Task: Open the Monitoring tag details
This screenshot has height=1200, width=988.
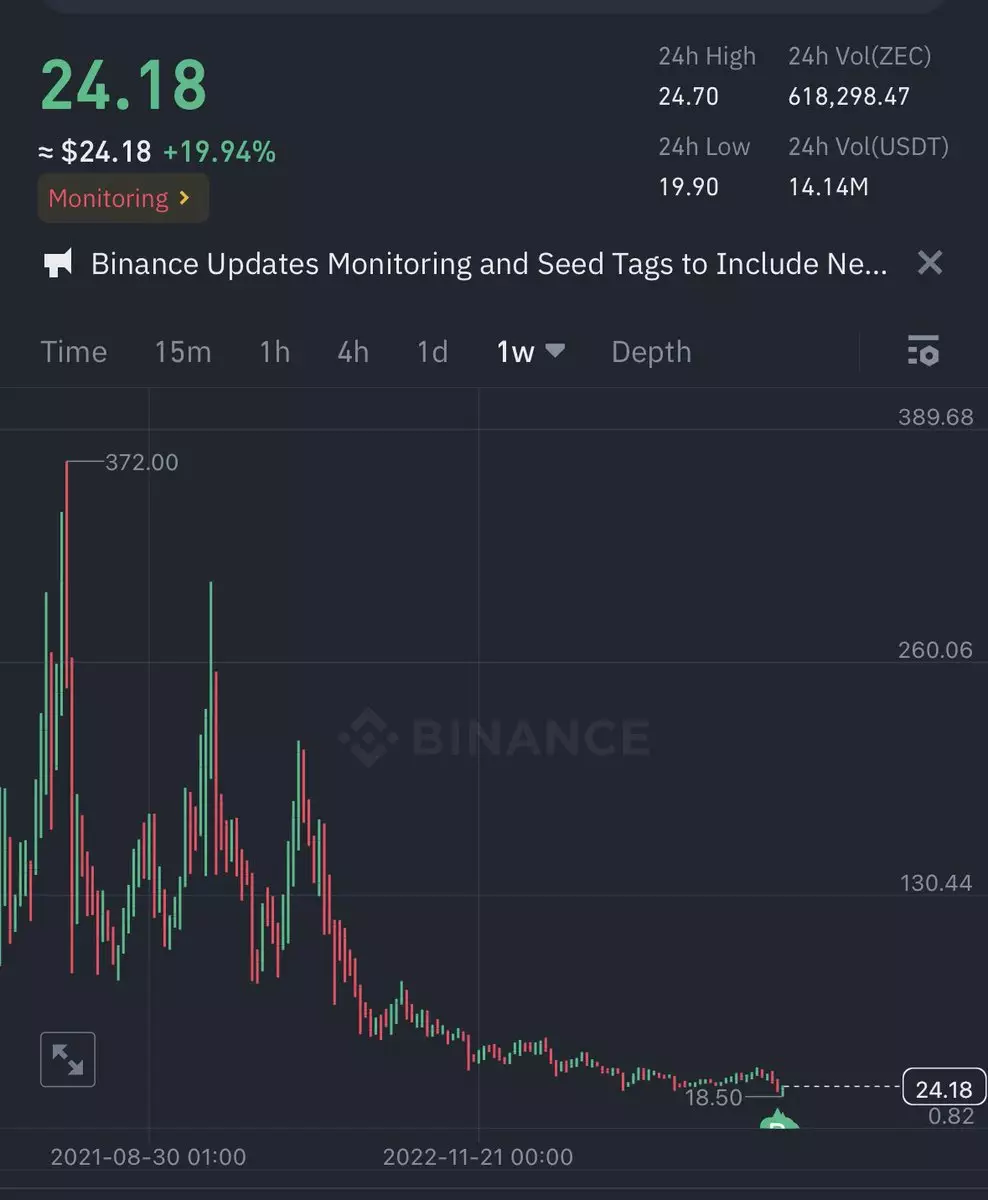Action: pos(121,198)
